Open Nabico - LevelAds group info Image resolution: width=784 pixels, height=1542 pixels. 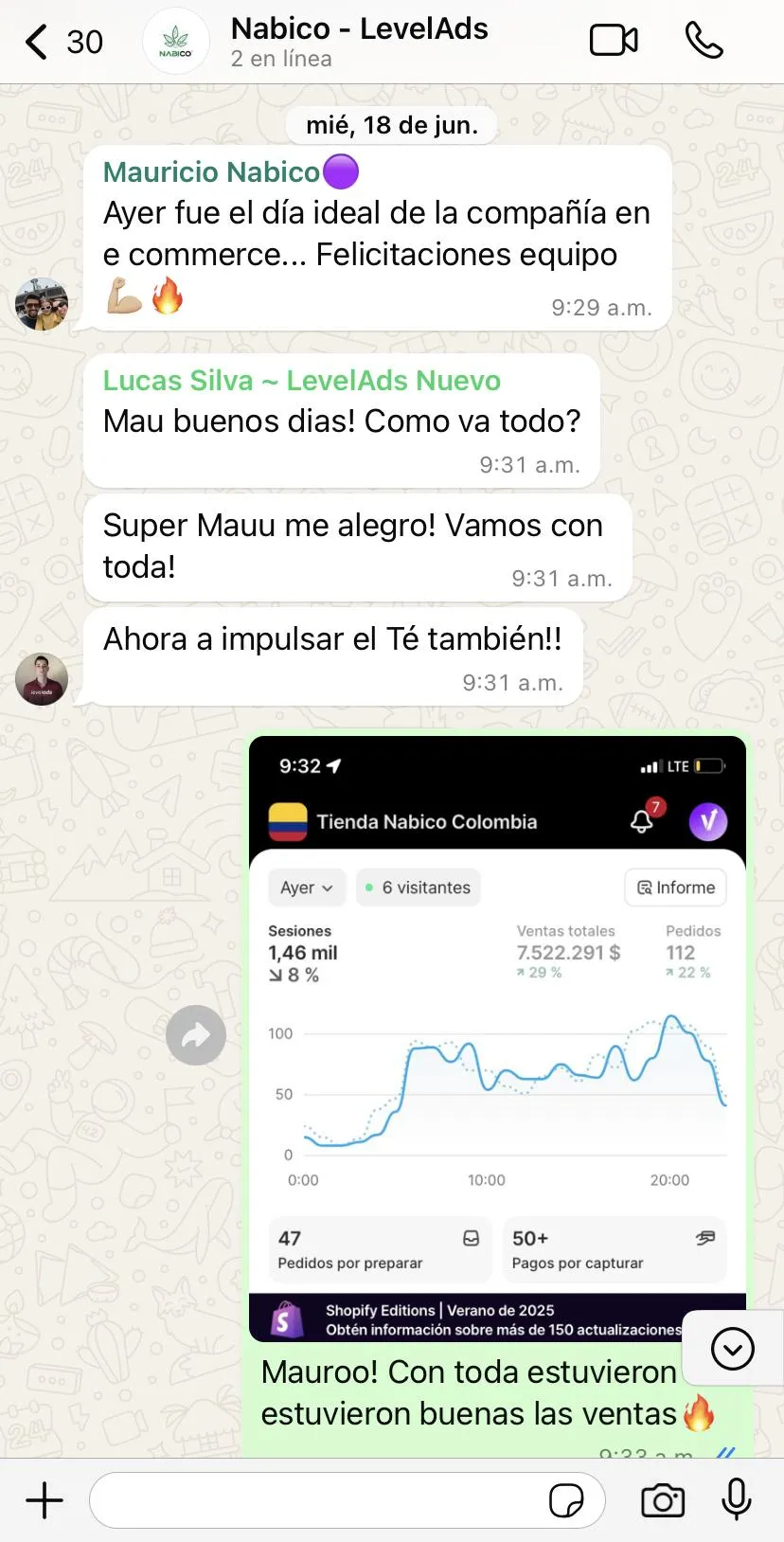click(x=360, y=42)
